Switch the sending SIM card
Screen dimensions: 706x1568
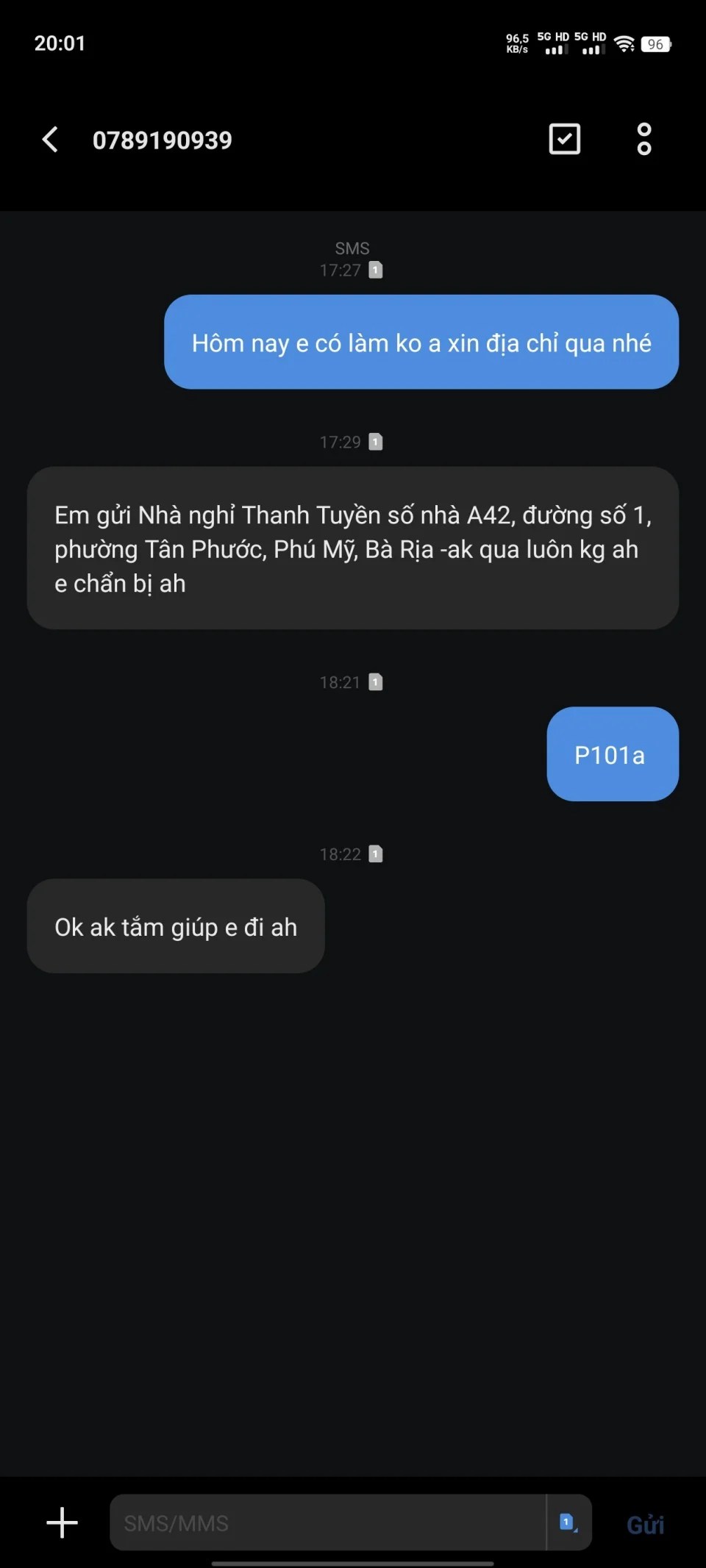[x=568, y=1522]
